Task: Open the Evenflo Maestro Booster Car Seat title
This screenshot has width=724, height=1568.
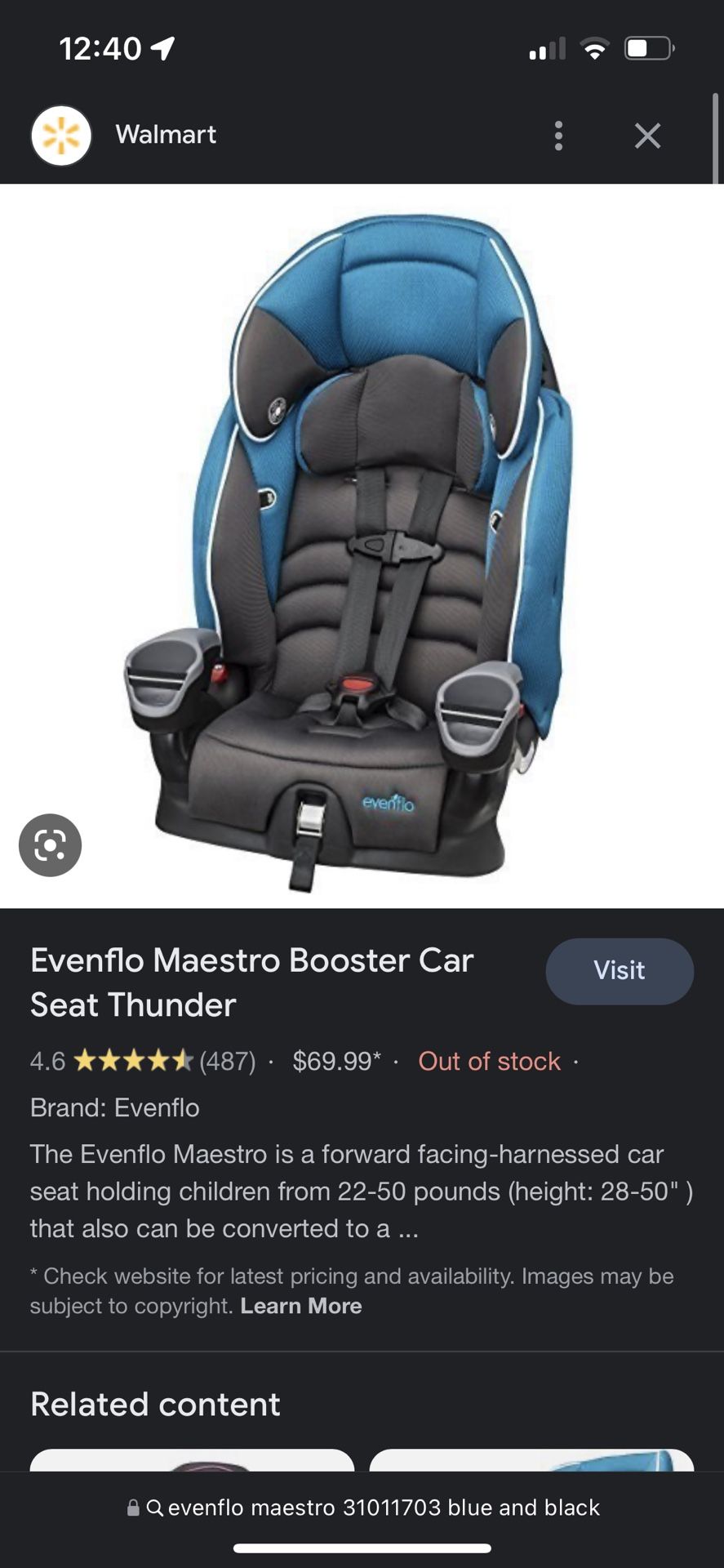Action: pyautogui.click(x=251, y=982)
